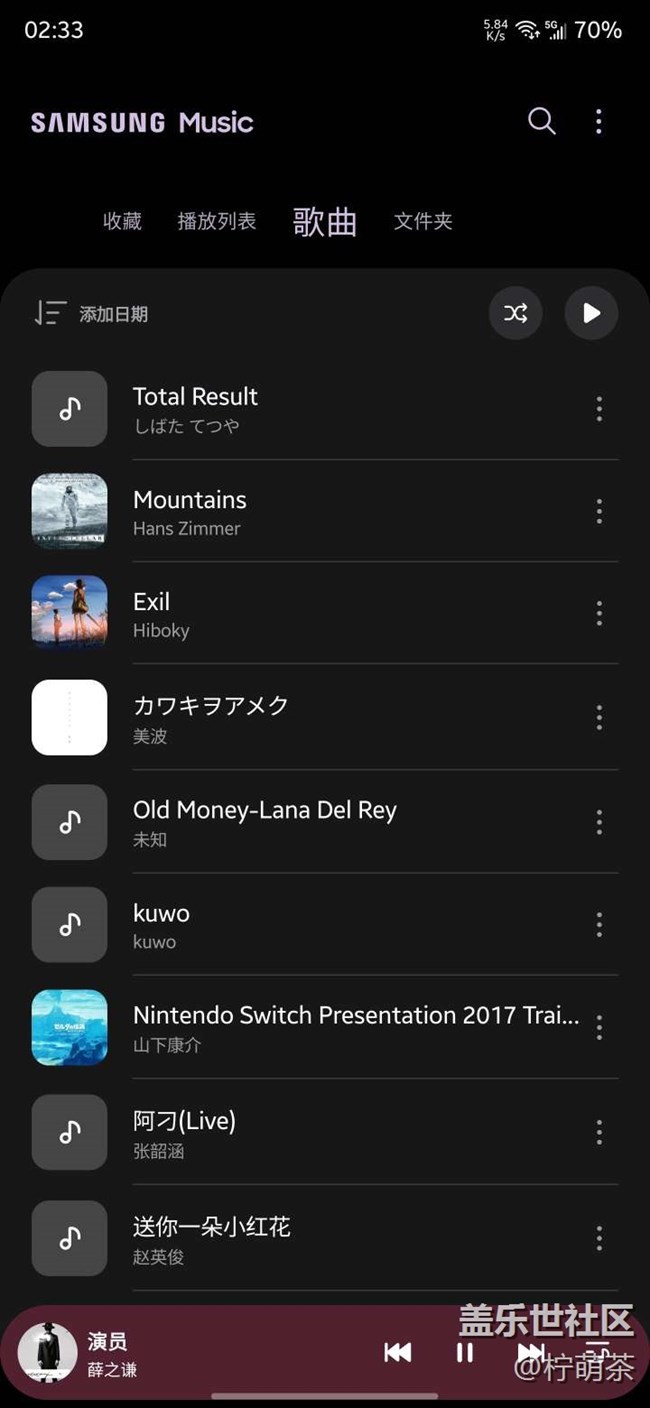
Task: Skip to the next track
Action: pyautogui.click(x=531, y=1353)
